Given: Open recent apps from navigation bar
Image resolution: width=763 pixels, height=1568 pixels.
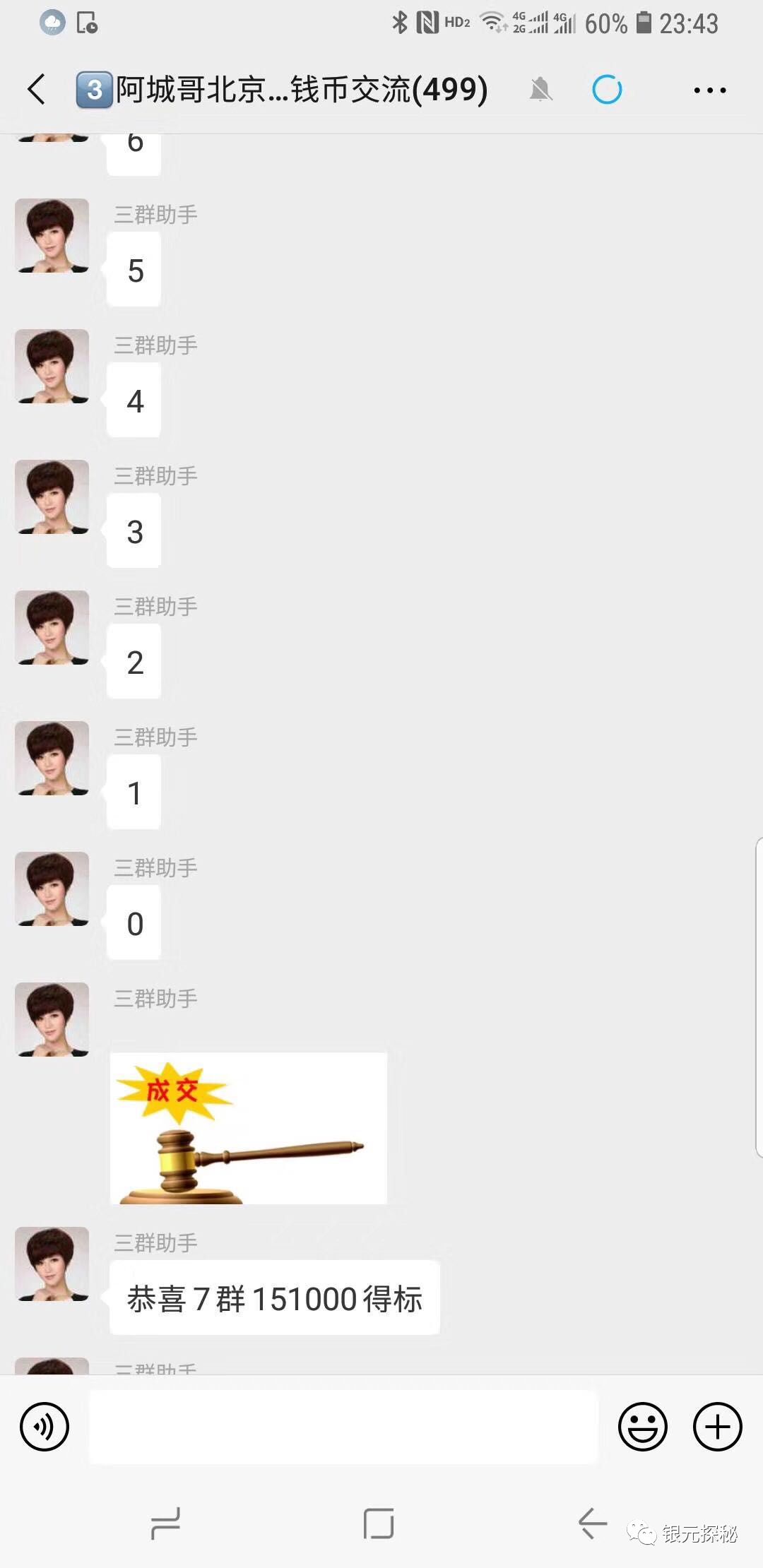Looking at the screenshot, I should [x=165, y=1523].
